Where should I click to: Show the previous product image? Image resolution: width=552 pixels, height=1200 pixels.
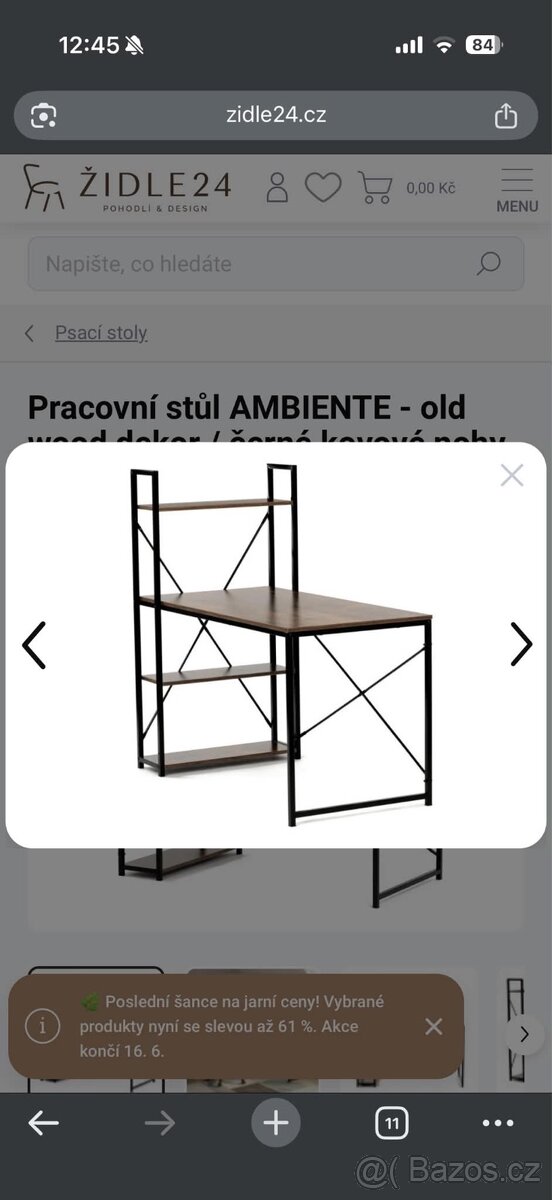click(x=34, y=644)
